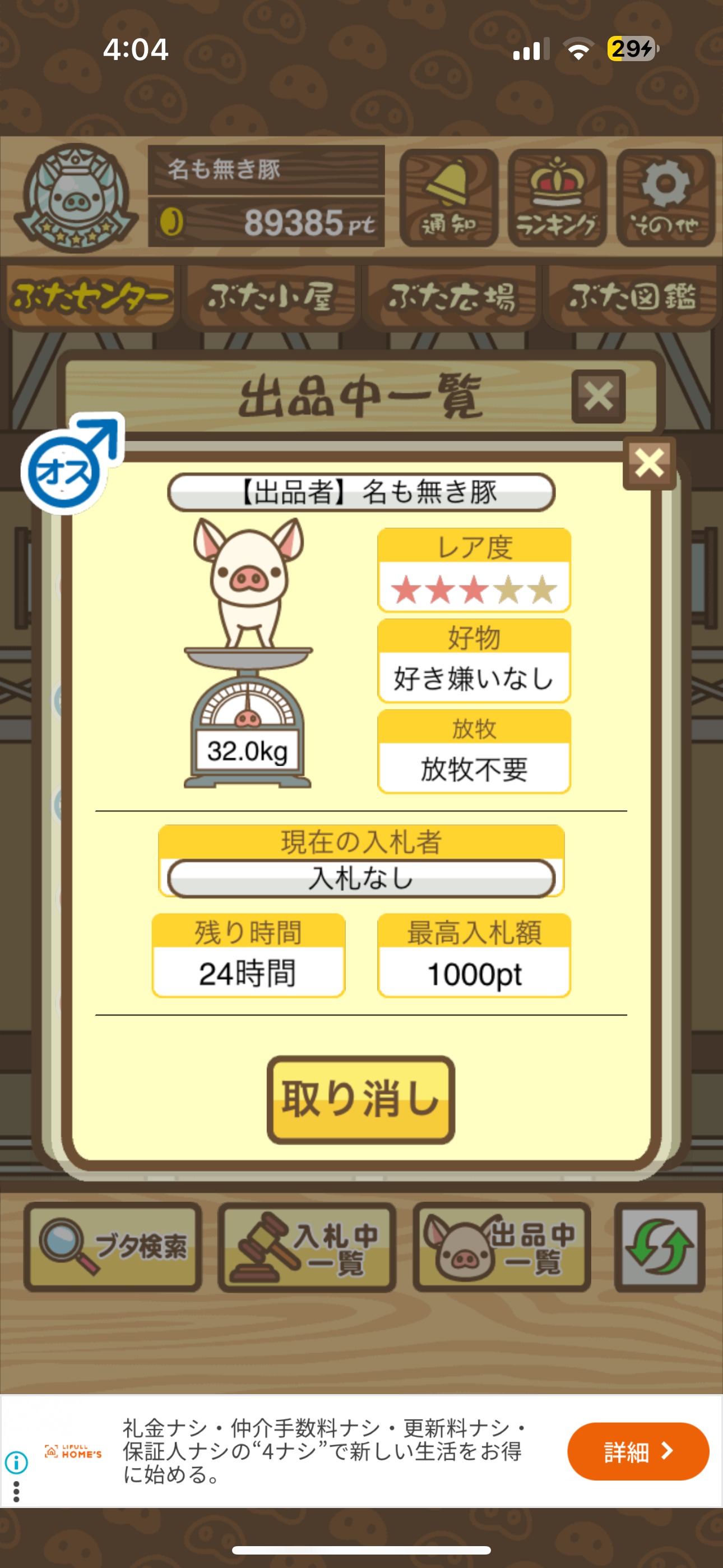Tap the green refresh arrows button
Viewport: 723px width, 1568px height.
click(x=660, y=1247)
